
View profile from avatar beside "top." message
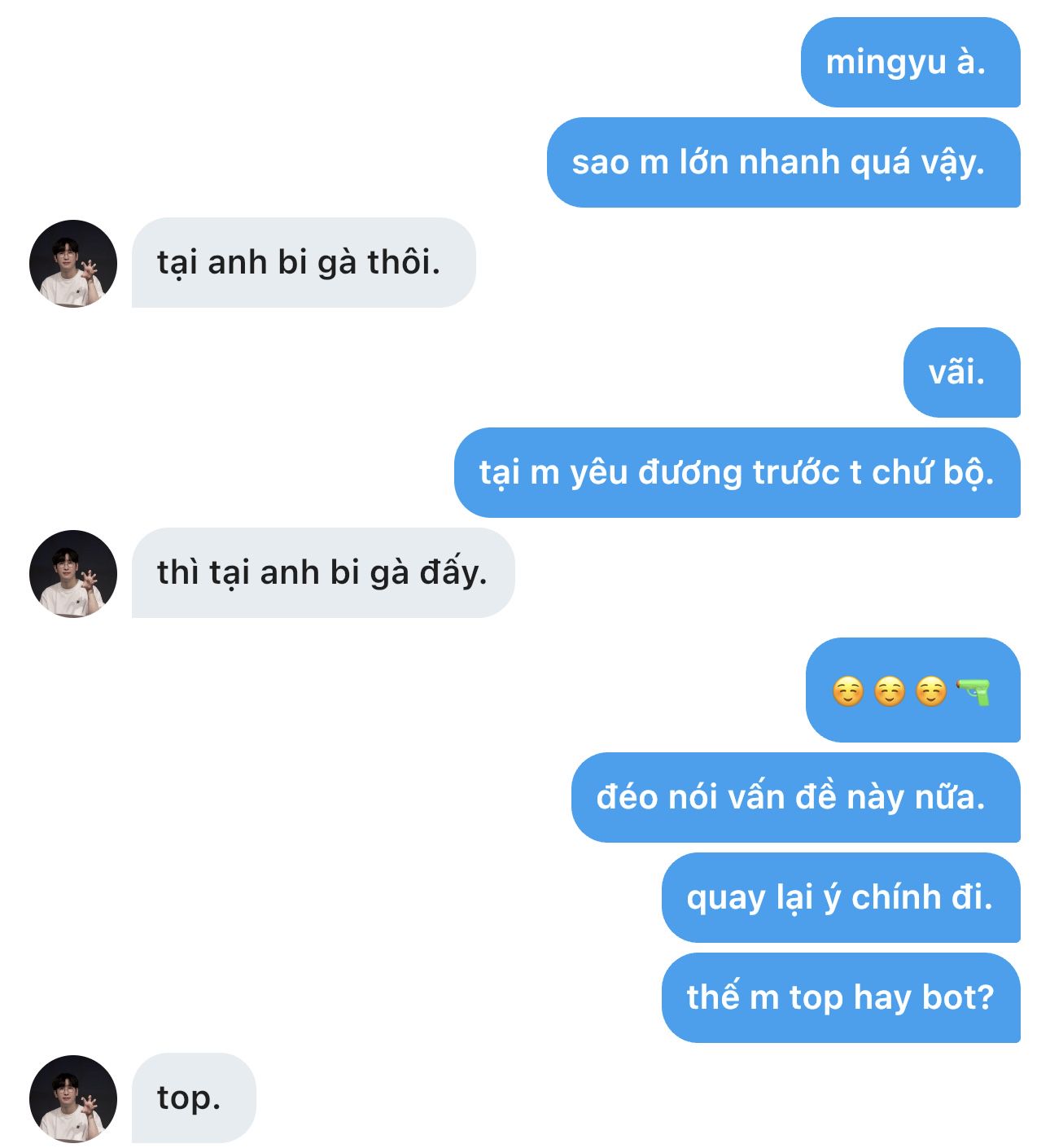[73, 1098]
